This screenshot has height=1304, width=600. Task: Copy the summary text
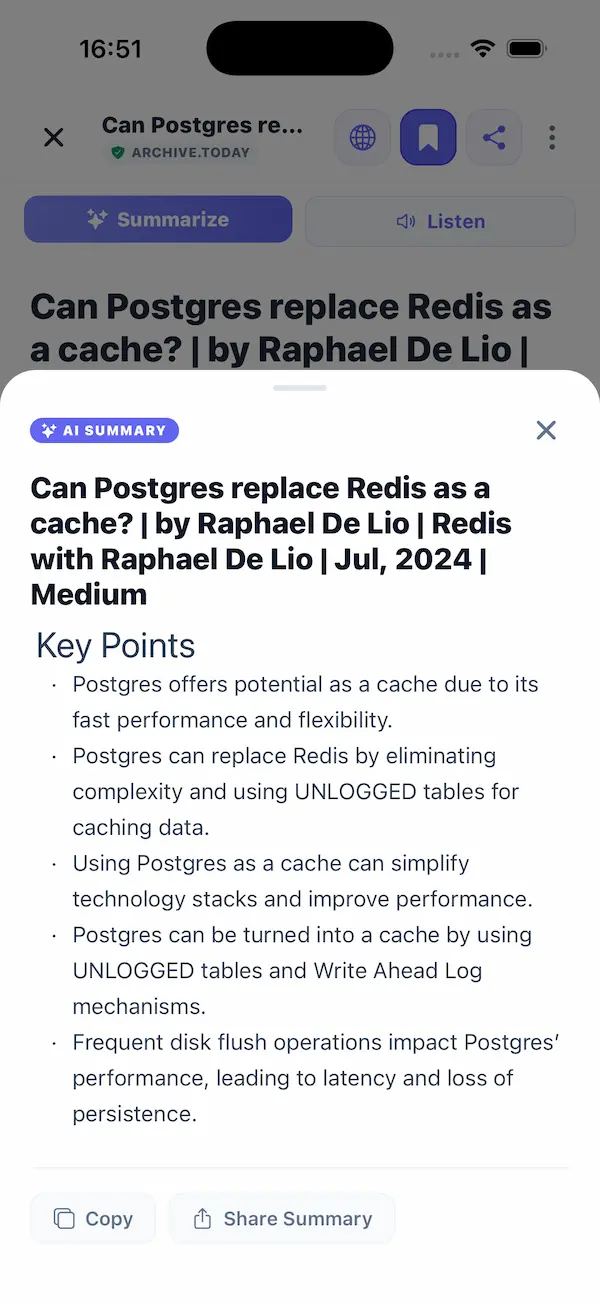(93, 1218)
